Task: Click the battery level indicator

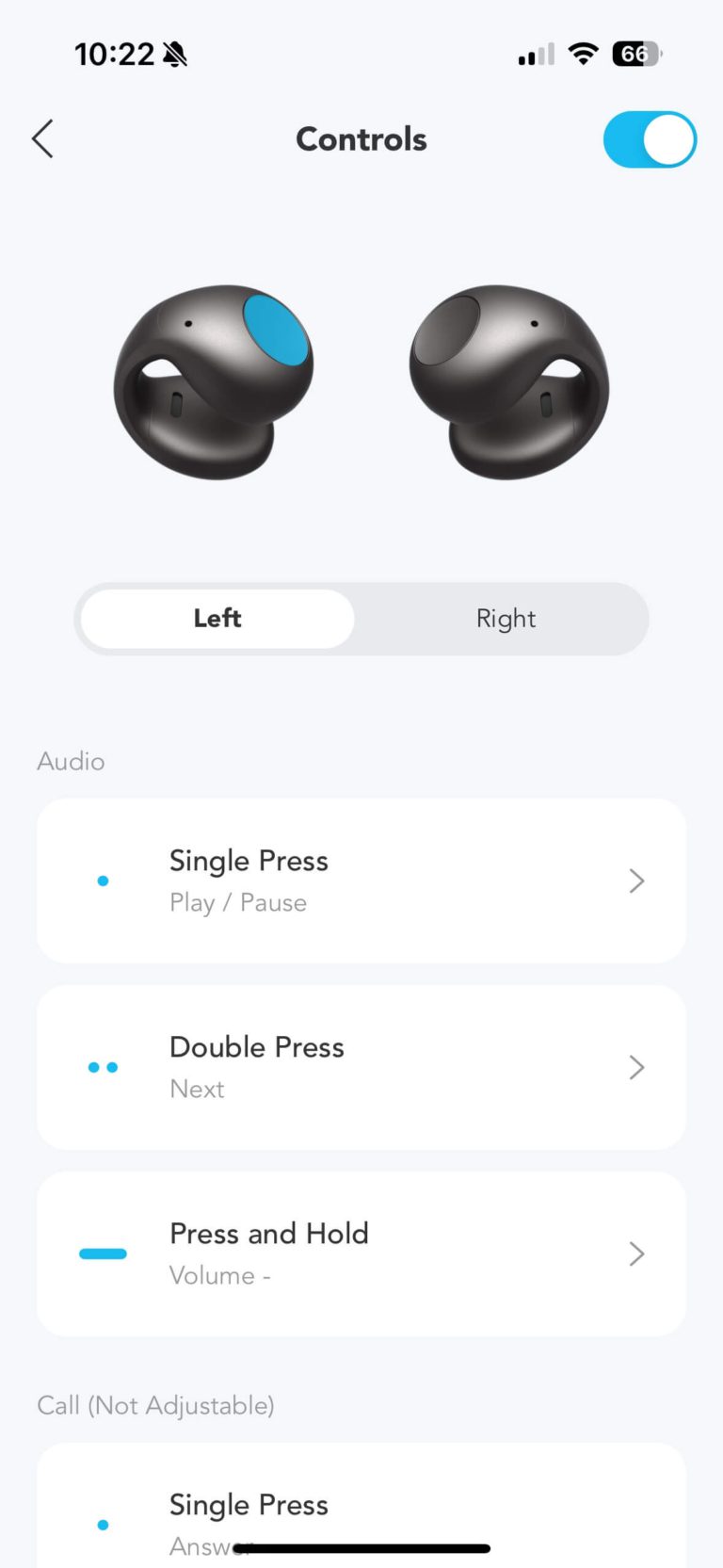Action: (635, 54)
